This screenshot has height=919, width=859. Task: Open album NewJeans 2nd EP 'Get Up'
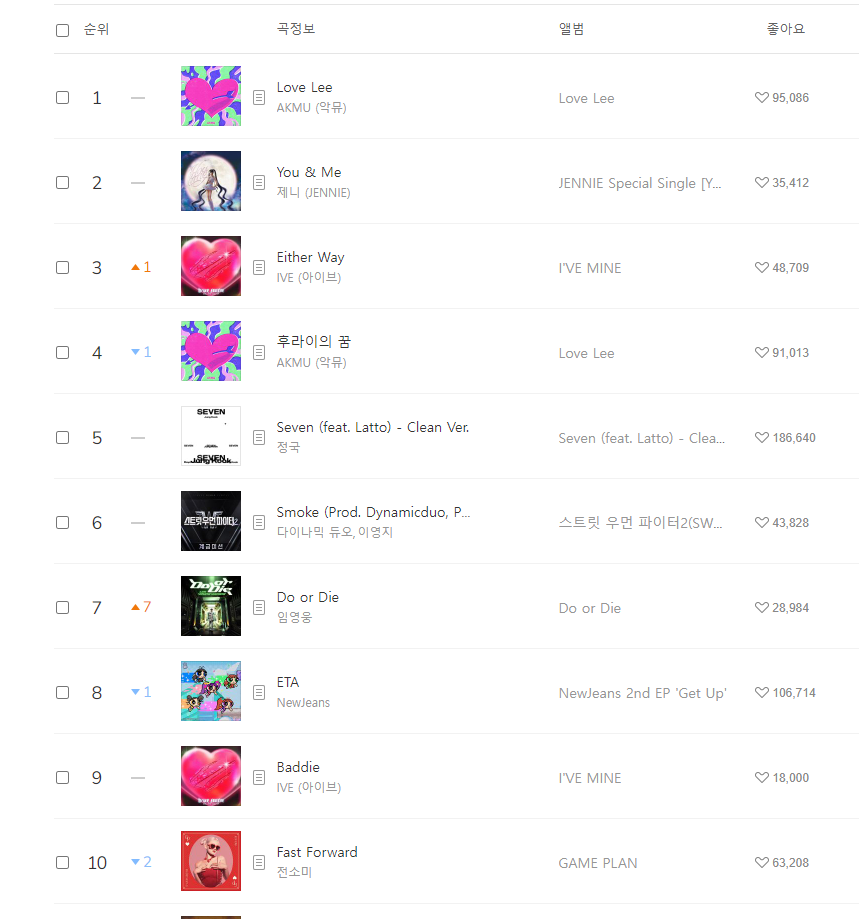pos(642,693)
